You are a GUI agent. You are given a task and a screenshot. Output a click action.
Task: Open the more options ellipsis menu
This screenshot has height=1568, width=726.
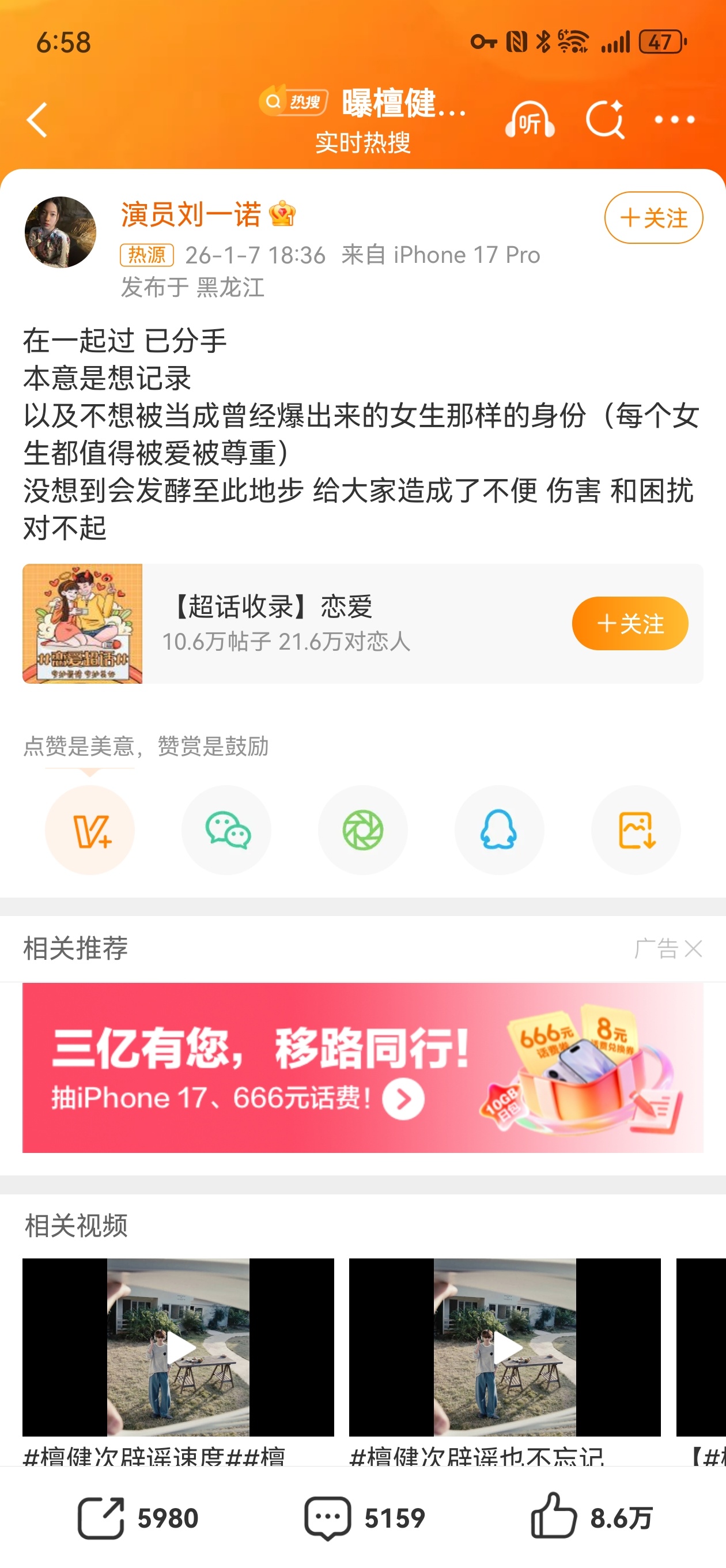[673, 119]
